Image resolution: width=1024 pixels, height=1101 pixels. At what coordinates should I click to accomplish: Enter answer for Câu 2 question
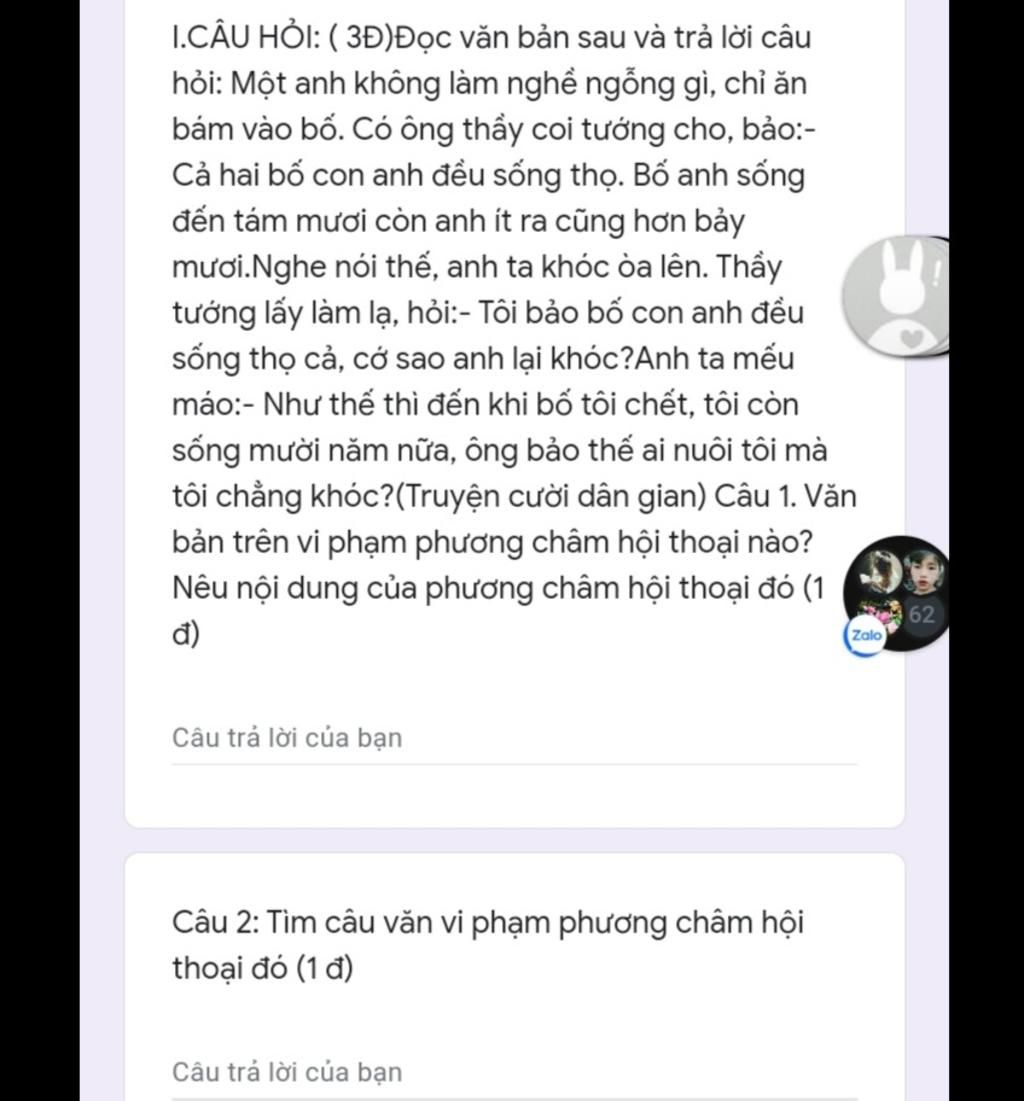514,1072
